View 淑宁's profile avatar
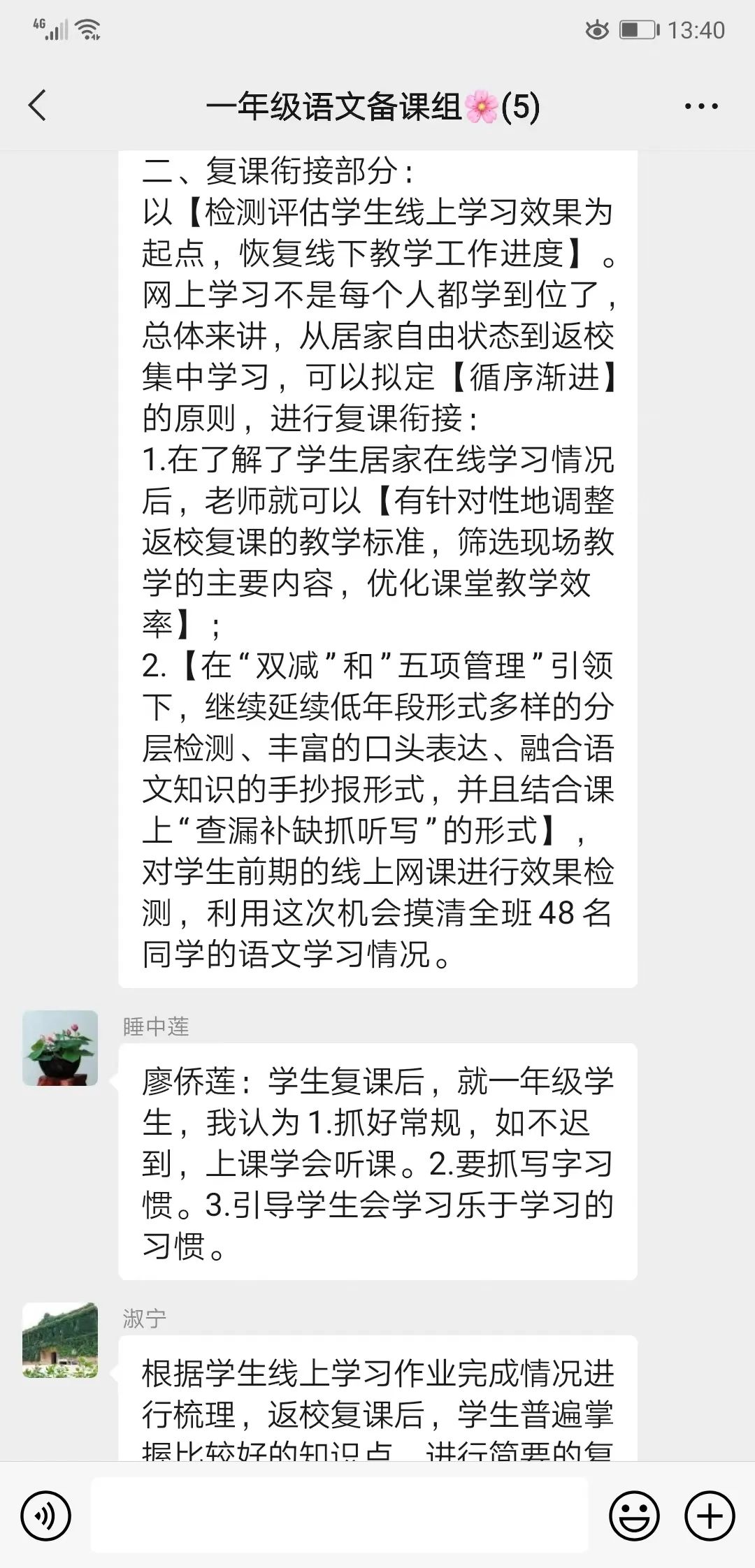 tap(60, 1340)
